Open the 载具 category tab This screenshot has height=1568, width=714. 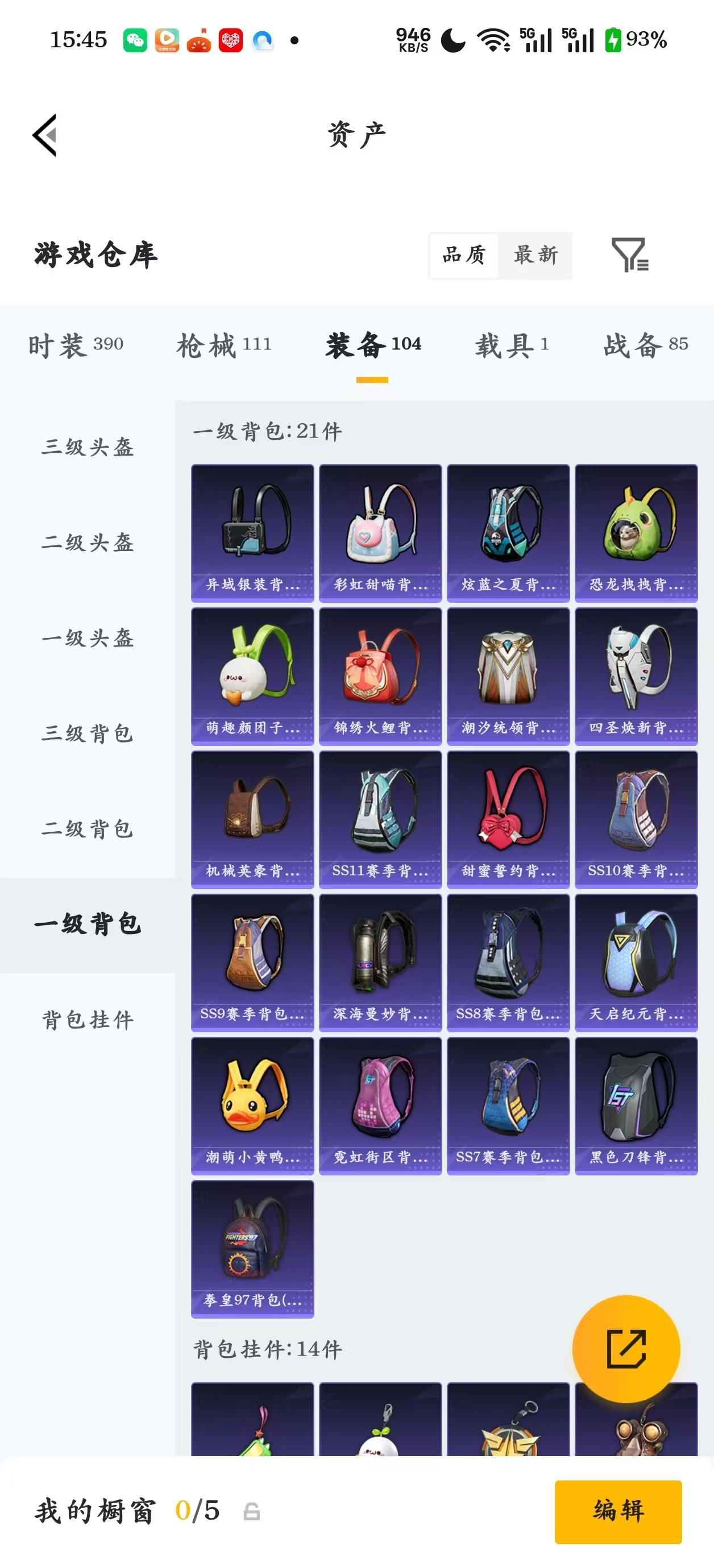click(512, 344)
